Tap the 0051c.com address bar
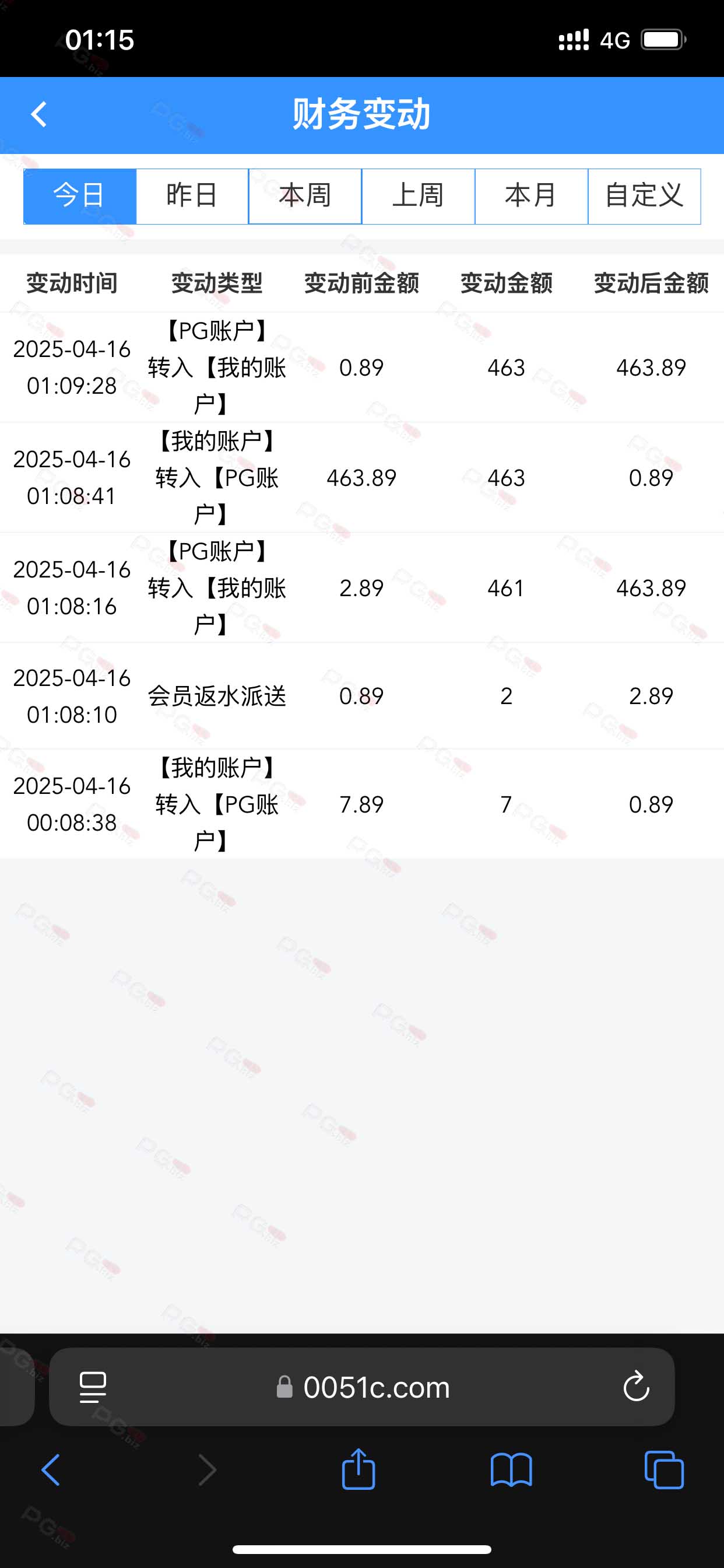Screen dimensions: 724x1568 point(362,1387)
